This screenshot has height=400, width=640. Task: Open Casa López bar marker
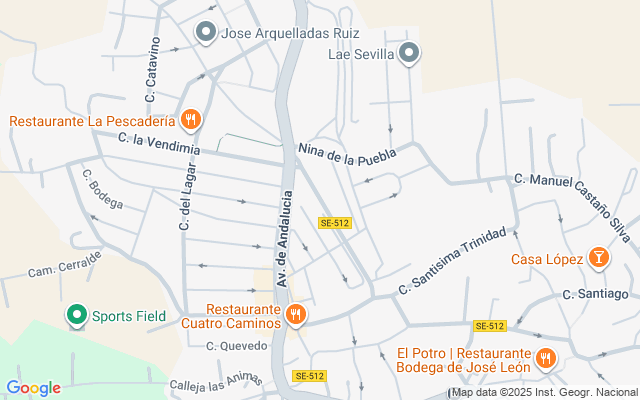598,259
